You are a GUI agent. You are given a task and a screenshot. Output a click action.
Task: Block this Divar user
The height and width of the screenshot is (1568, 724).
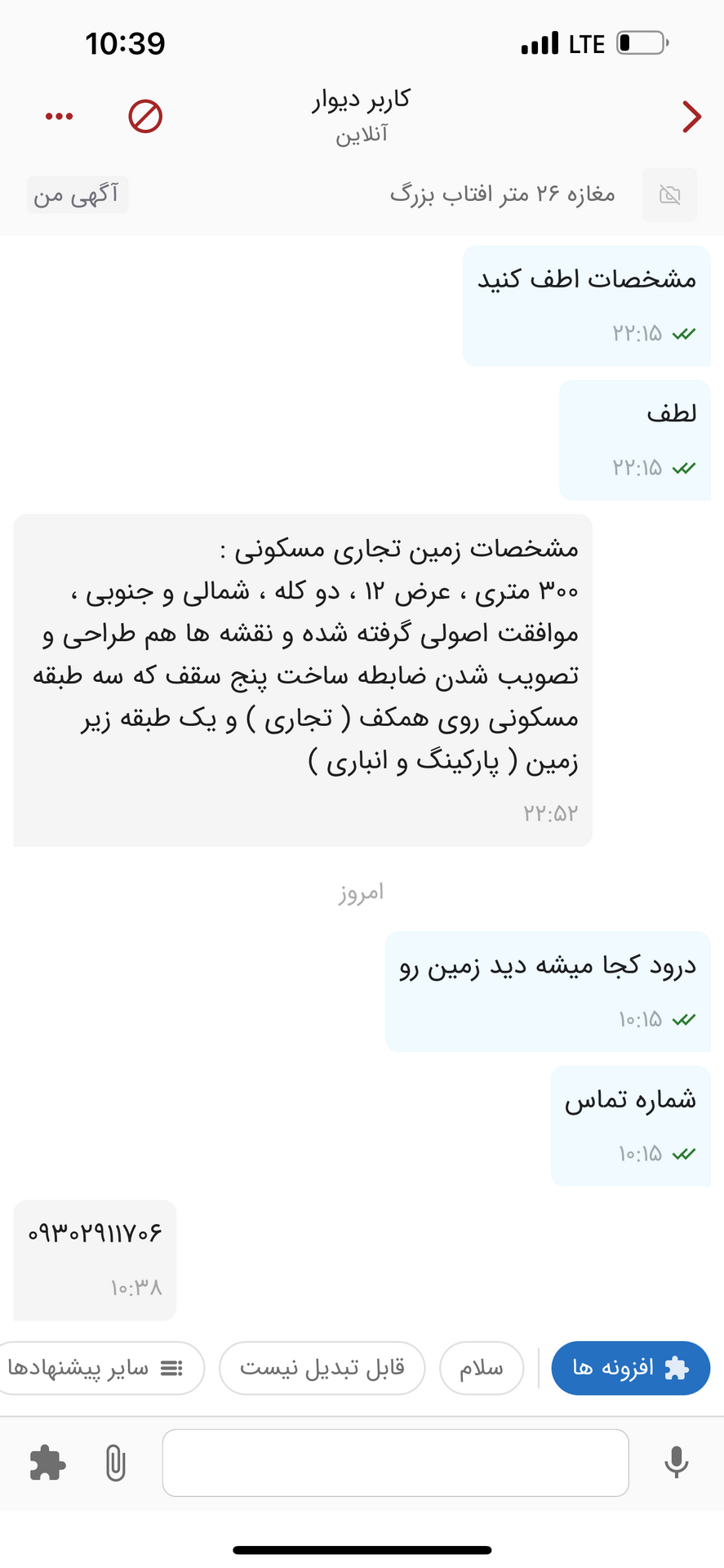coord(145,117)
